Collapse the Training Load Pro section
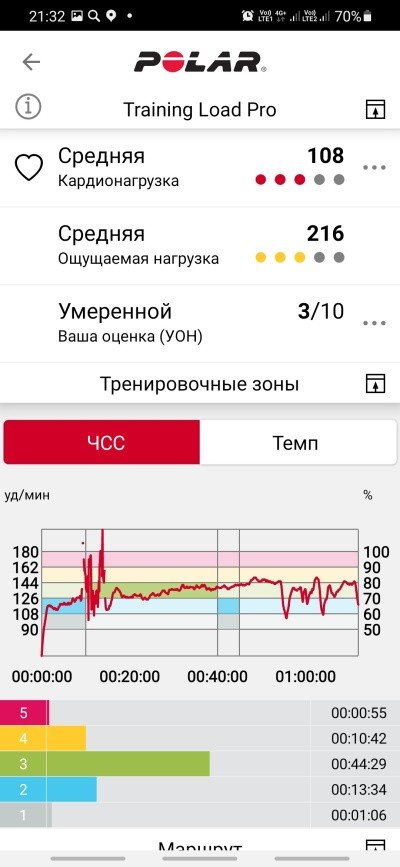 coord(376,109)
